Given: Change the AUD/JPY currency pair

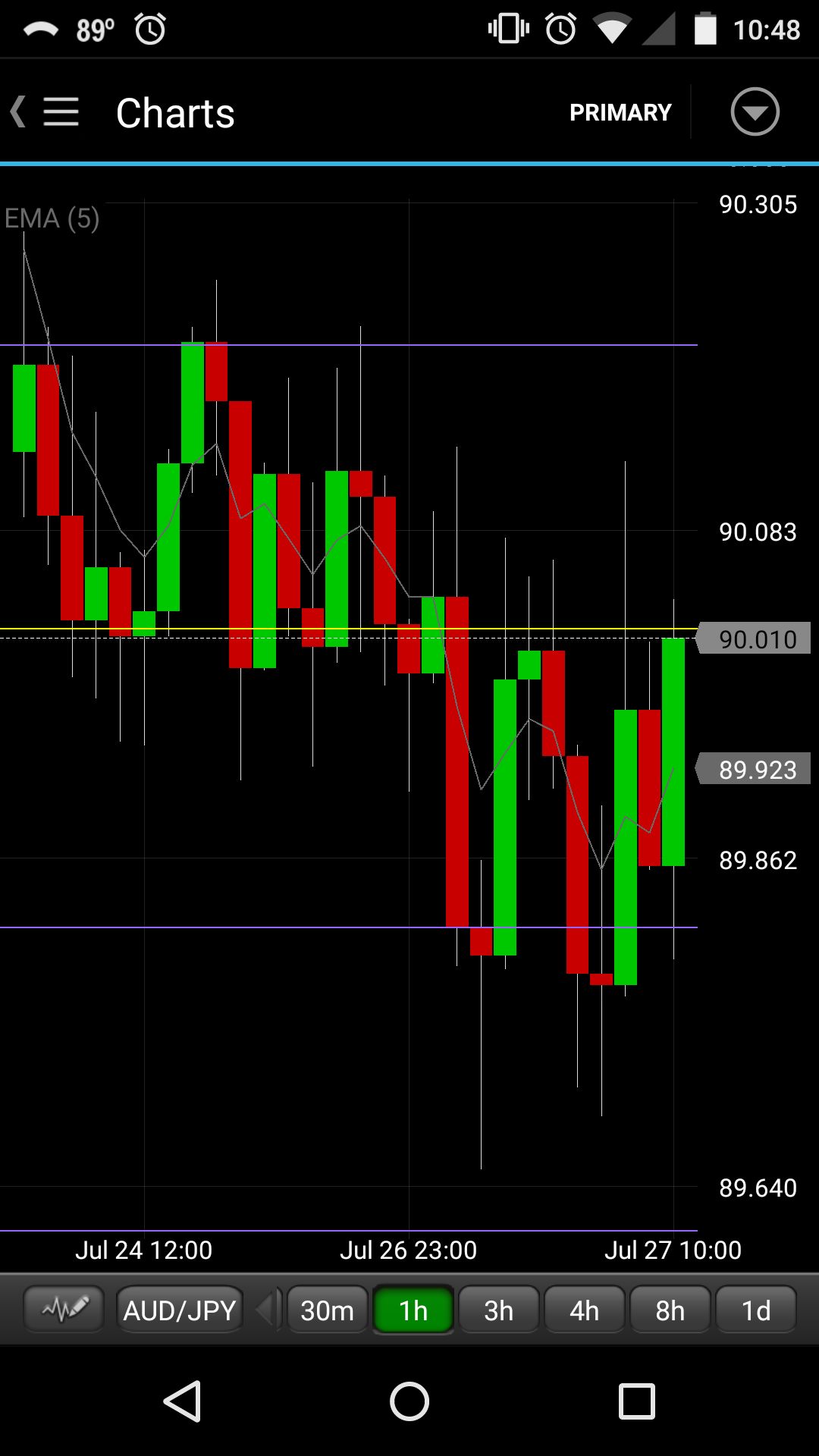Looking at the screenshot, I should [180, 1310].
